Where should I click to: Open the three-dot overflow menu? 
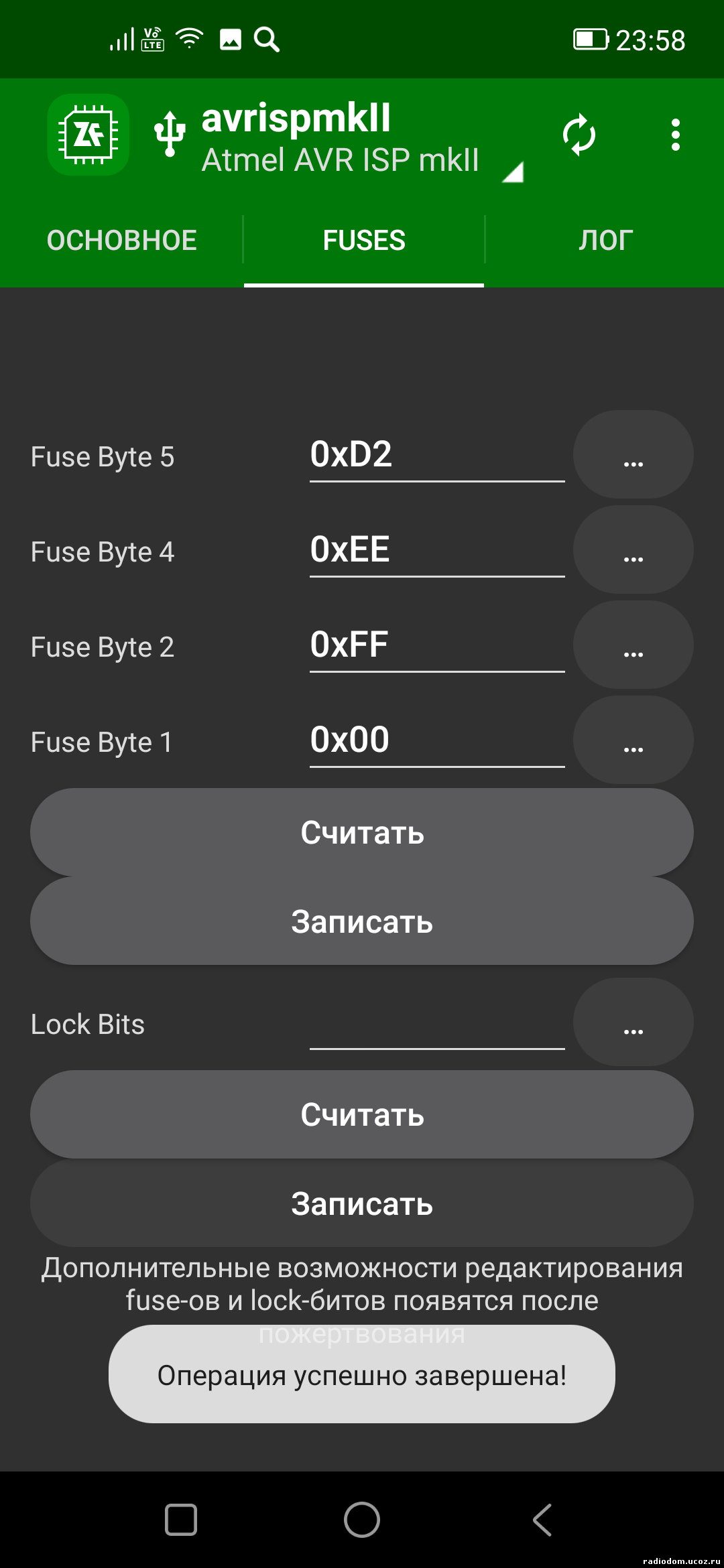point(675,135)
